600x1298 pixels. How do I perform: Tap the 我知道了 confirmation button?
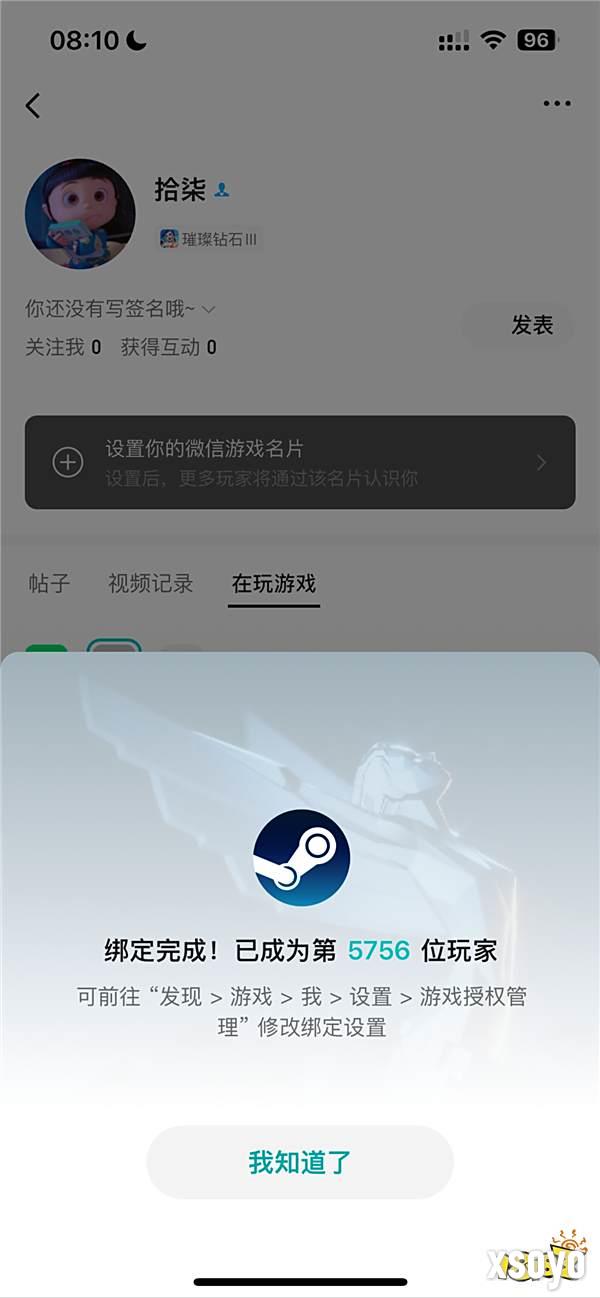coord(300,1162)
